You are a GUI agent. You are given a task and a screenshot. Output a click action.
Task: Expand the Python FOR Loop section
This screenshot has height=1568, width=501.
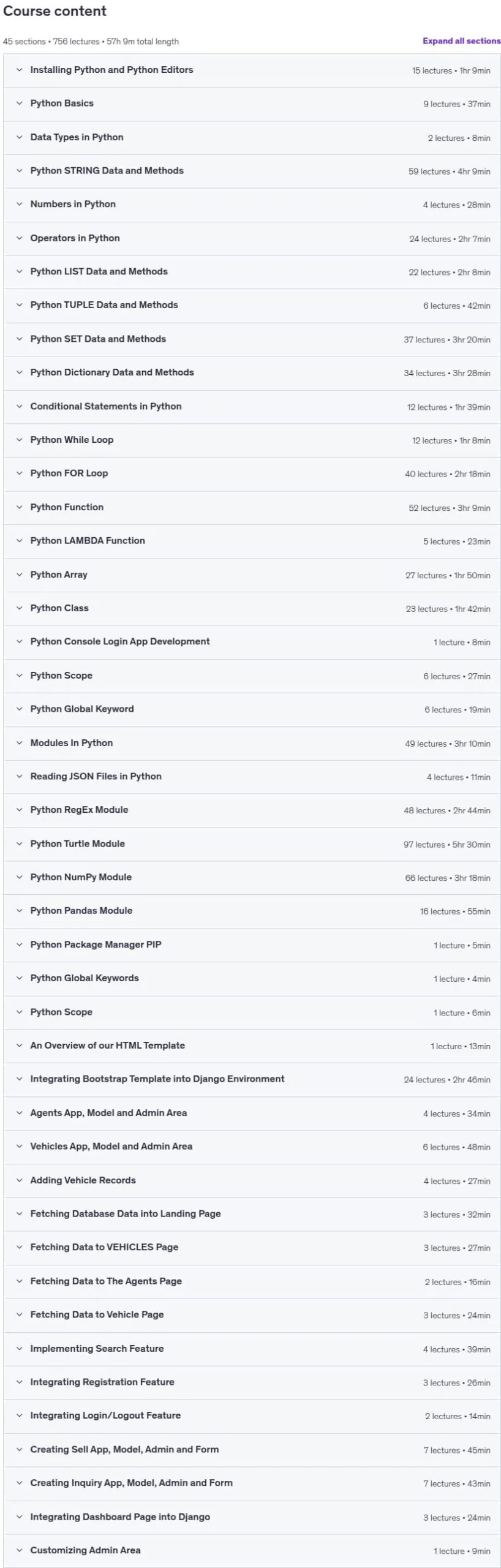(252, 474)
